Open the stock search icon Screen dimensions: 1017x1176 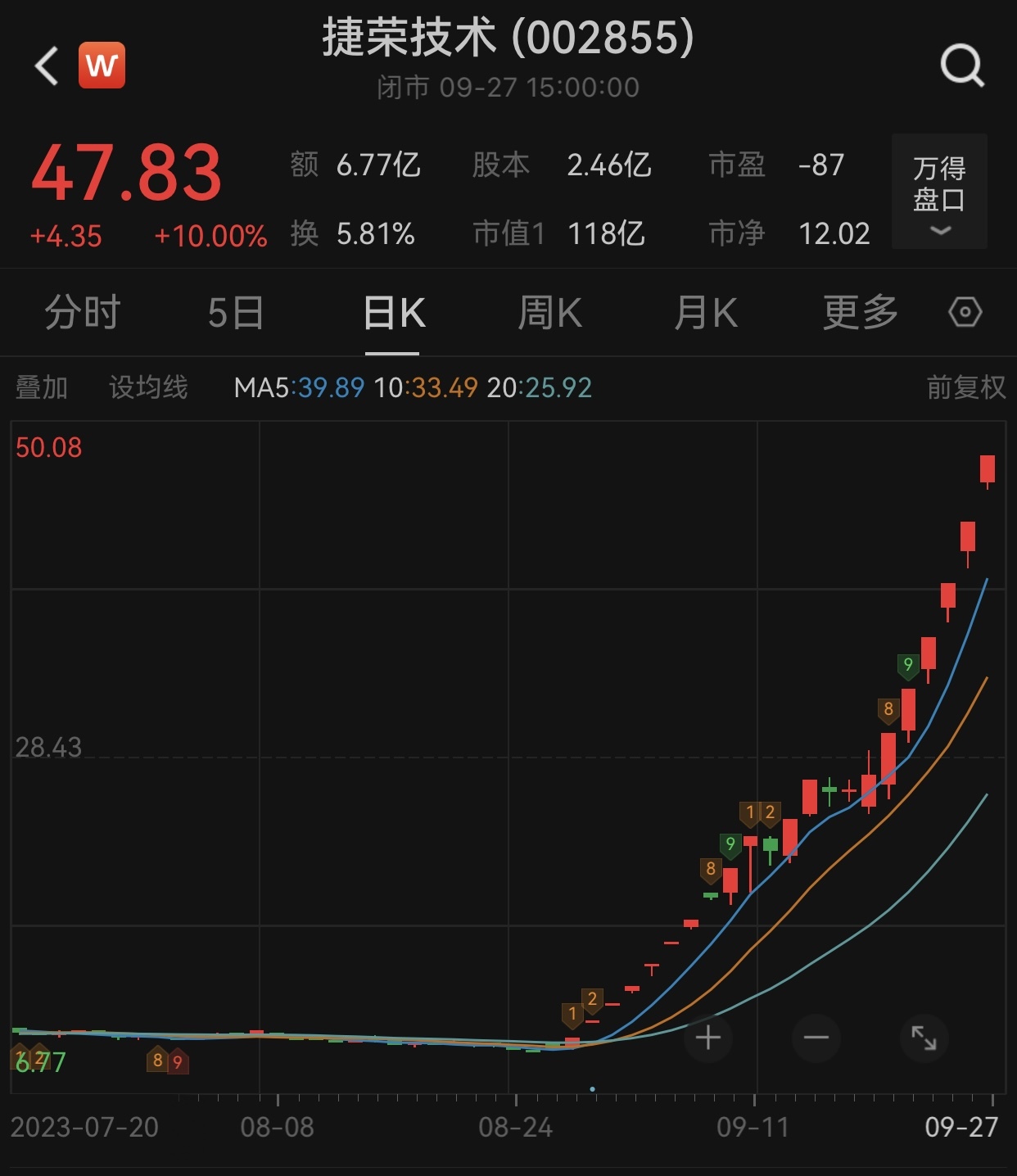961,66
